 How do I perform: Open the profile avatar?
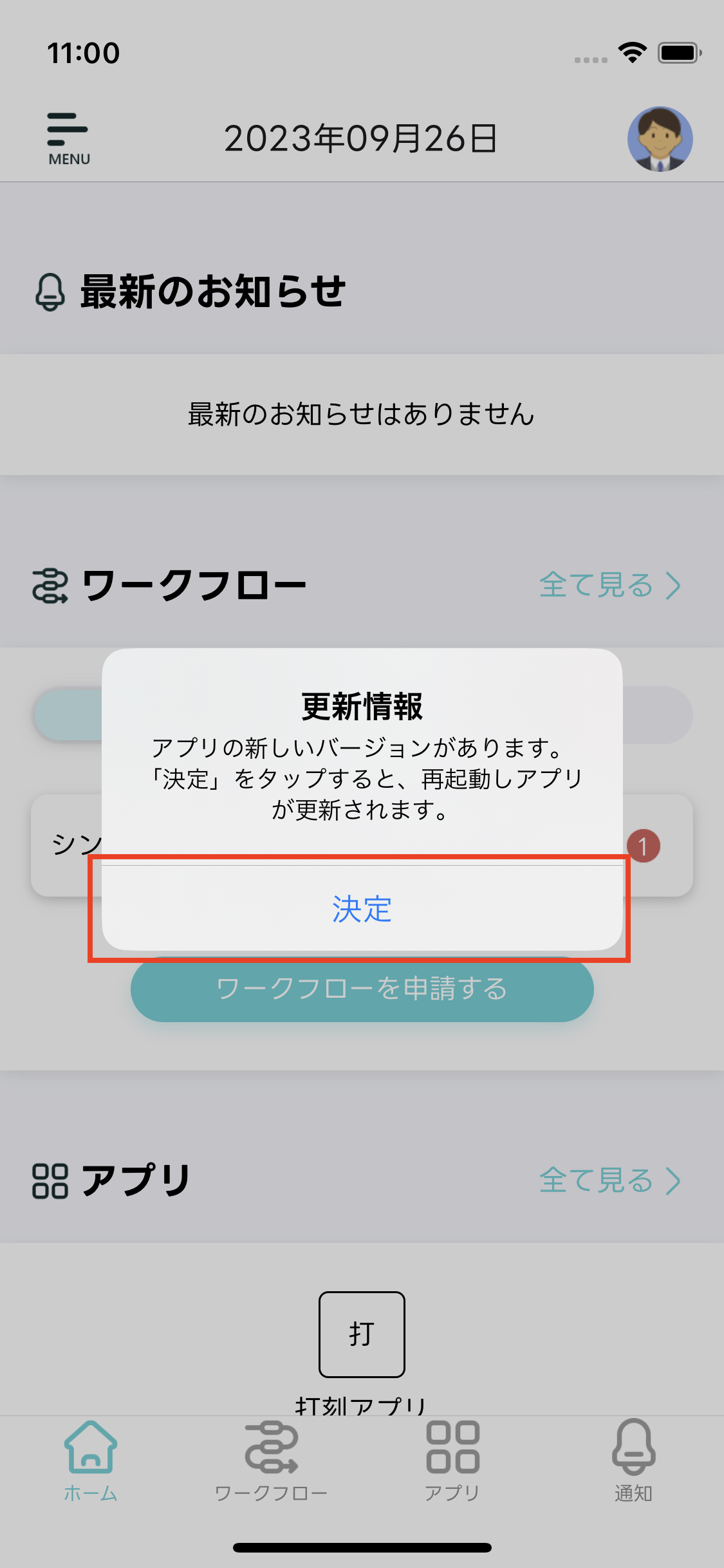click(x=660, y=139)
